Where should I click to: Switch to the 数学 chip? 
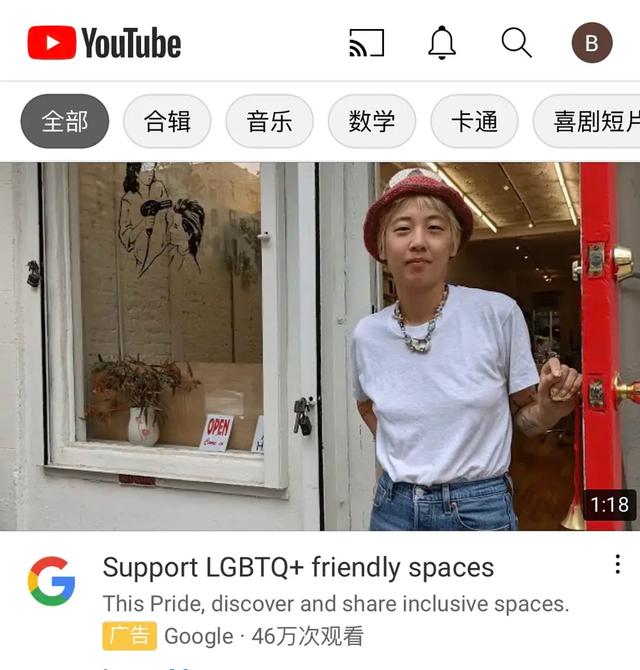pos(372,122)
